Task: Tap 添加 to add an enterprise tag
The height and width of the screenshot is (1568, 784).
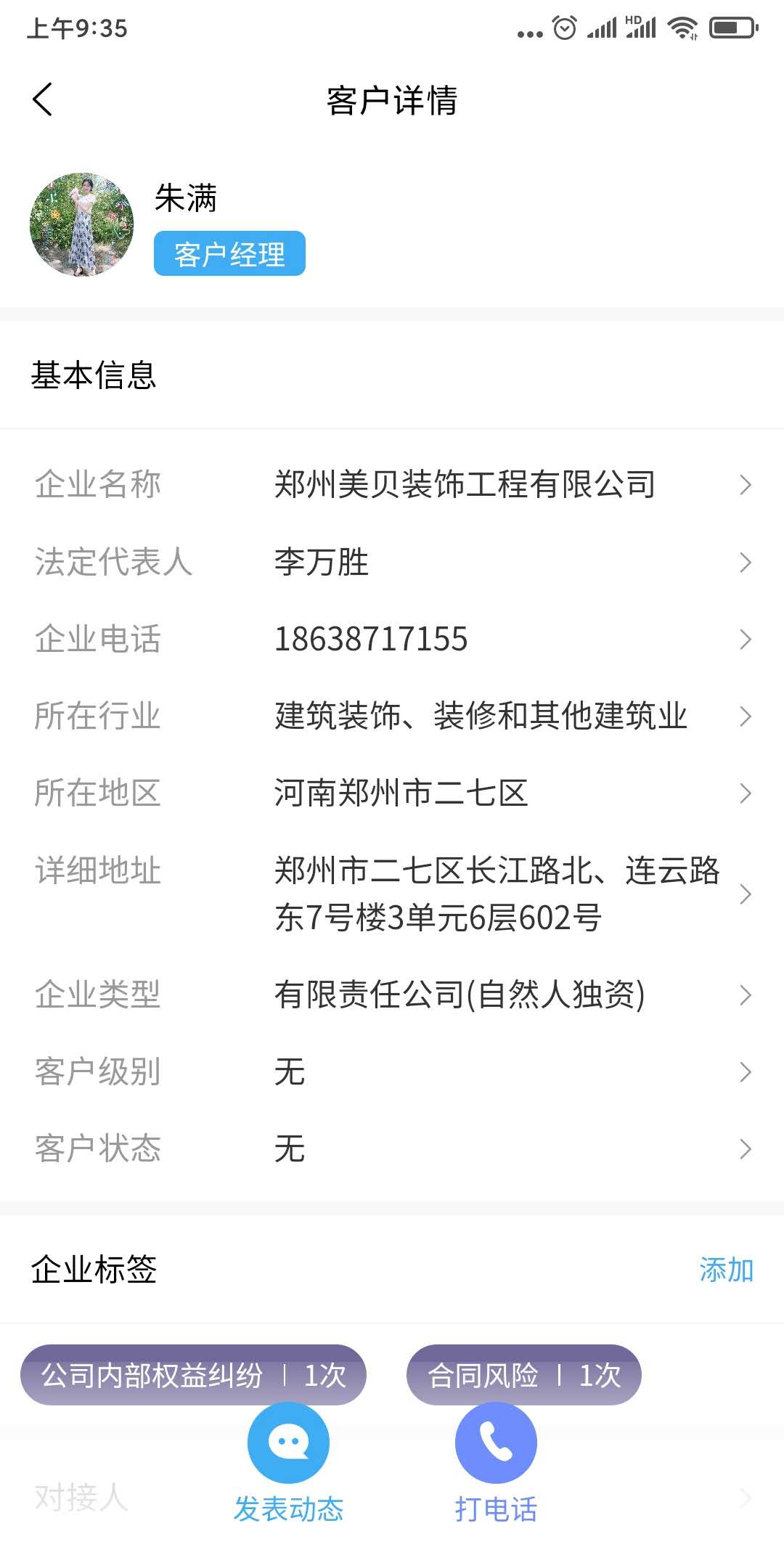Action: [x=726, y=1270]
